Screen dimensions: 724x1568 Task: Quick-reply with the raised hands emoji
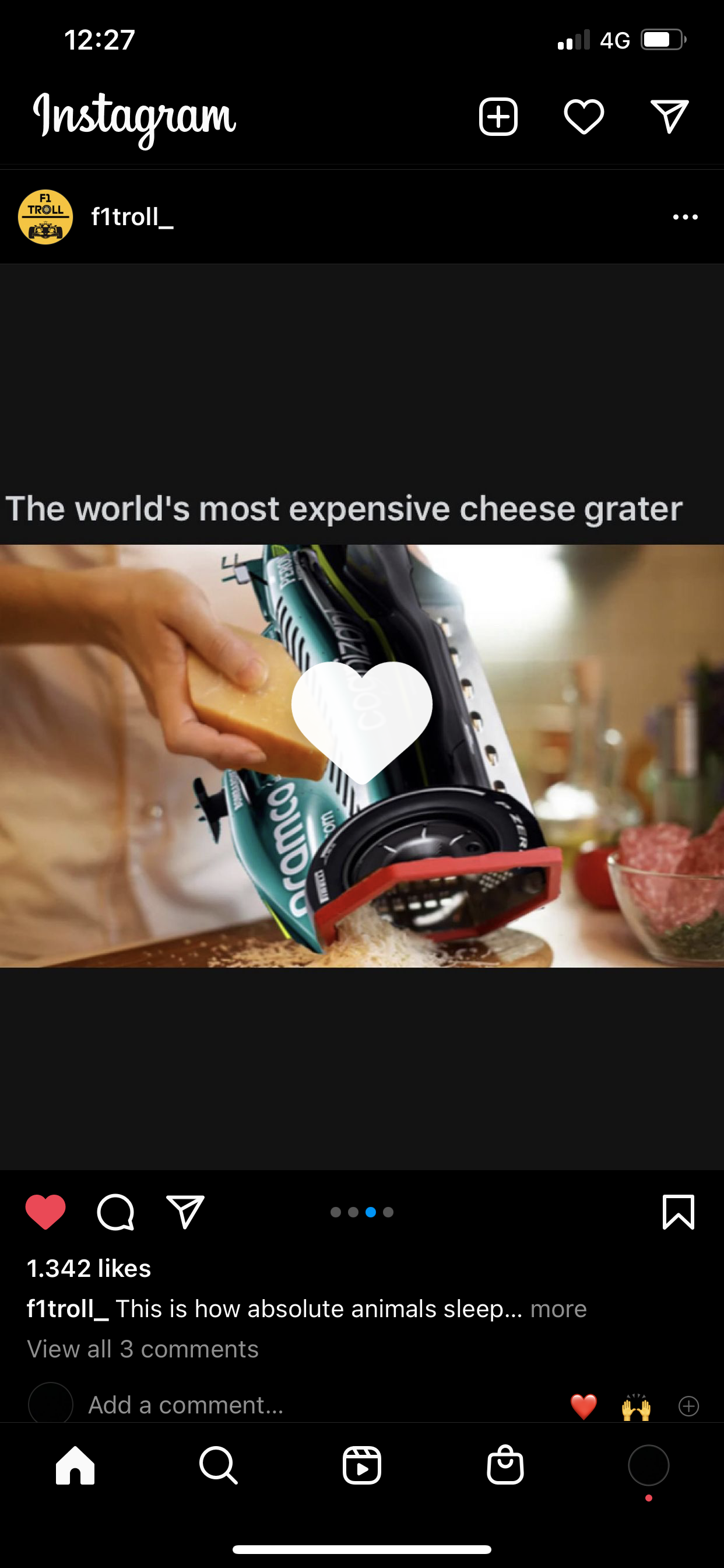coord(636,1406)
